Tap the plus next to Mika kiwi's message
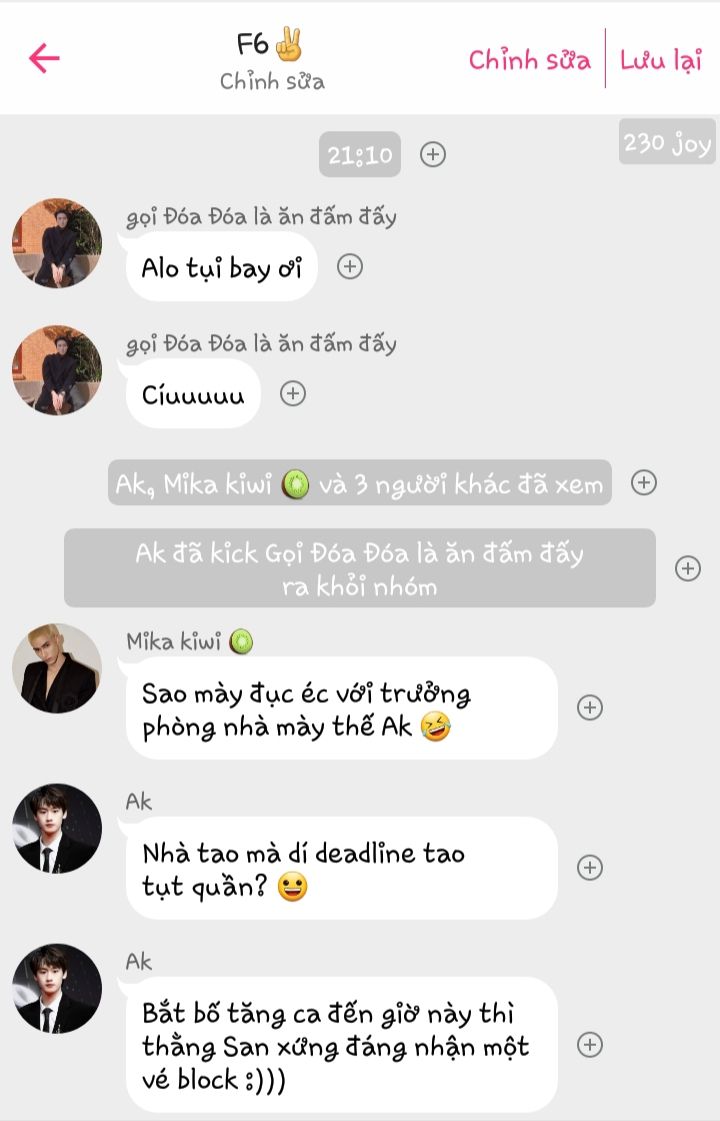This screenshot has height=1121, width=720. (590, 708)
